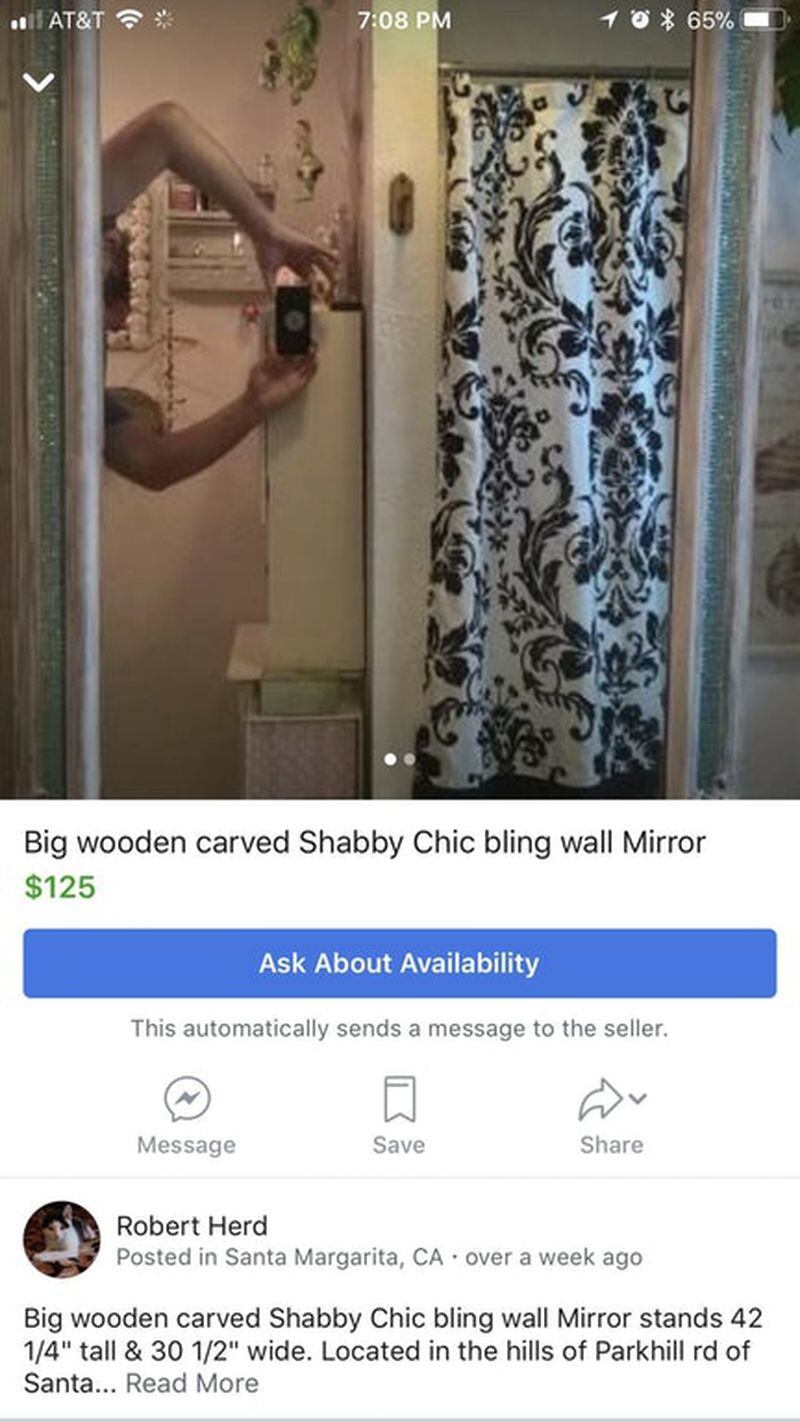Image resolution: width=800 pixels, height=1422 pixels.
Task: Save this mirror listing
Action: (x=398, y=1101)
